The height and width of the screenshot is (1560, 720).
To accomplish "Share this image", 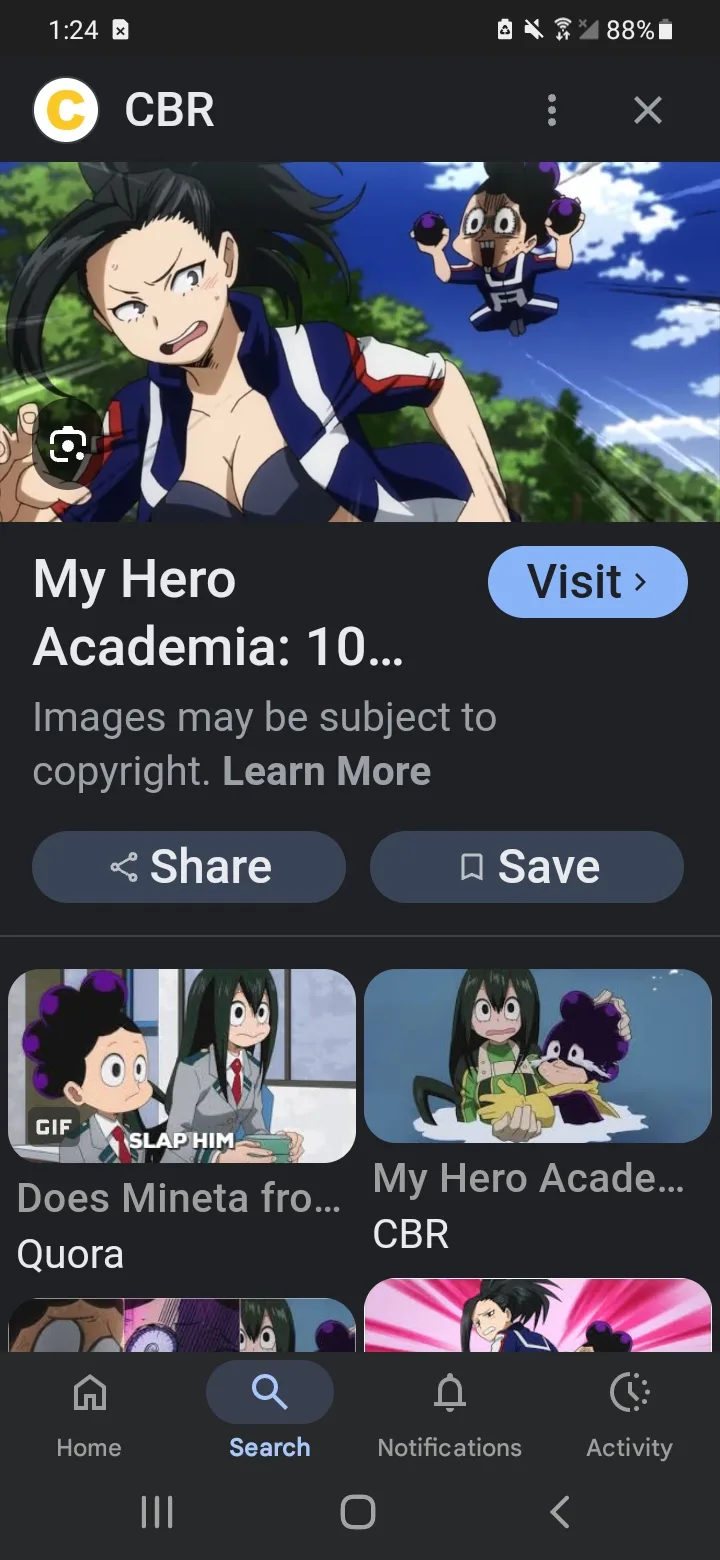I will (x=189, y=867).
